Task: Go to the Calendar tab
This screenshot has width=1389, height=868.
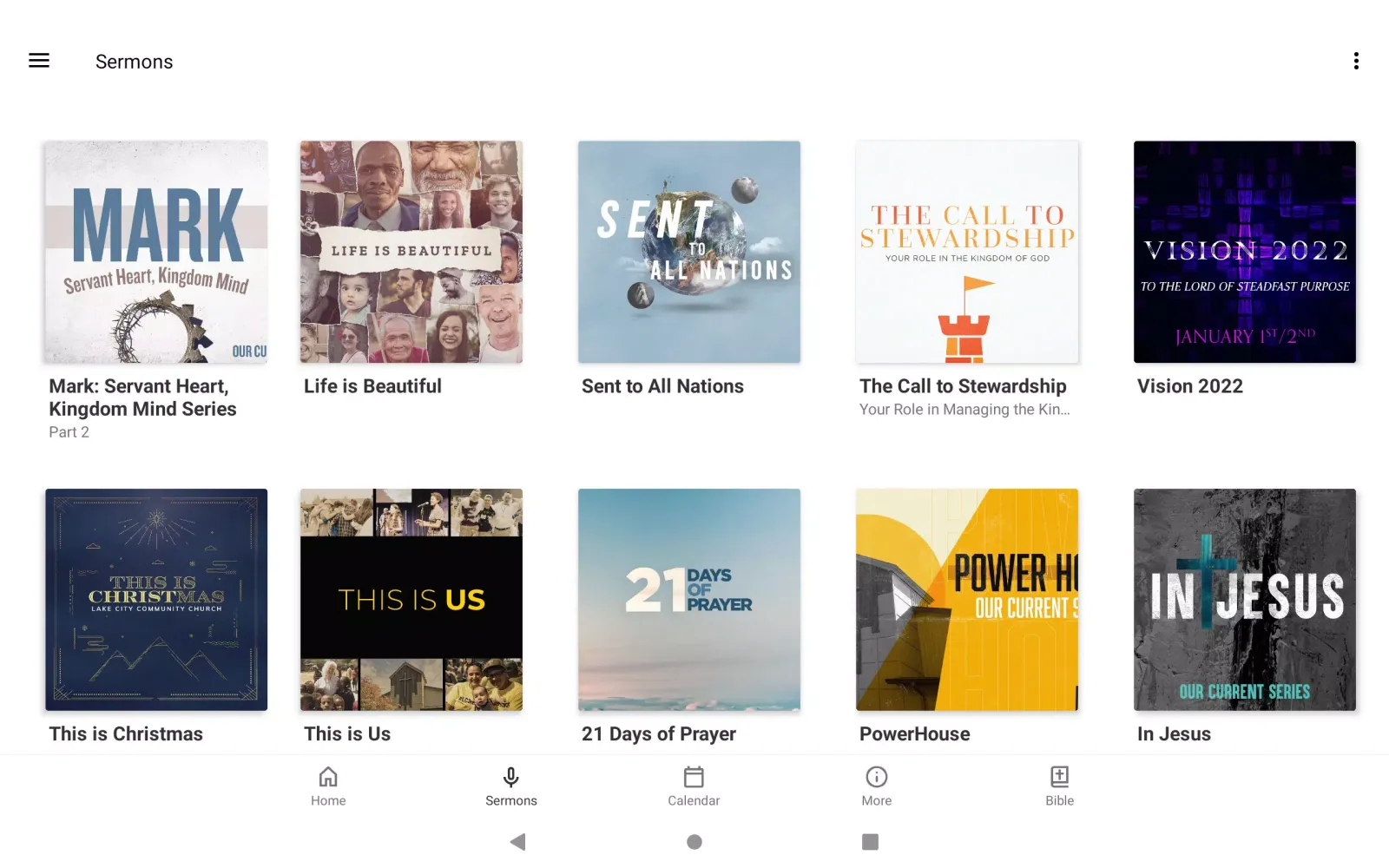Action: (694, 786)
